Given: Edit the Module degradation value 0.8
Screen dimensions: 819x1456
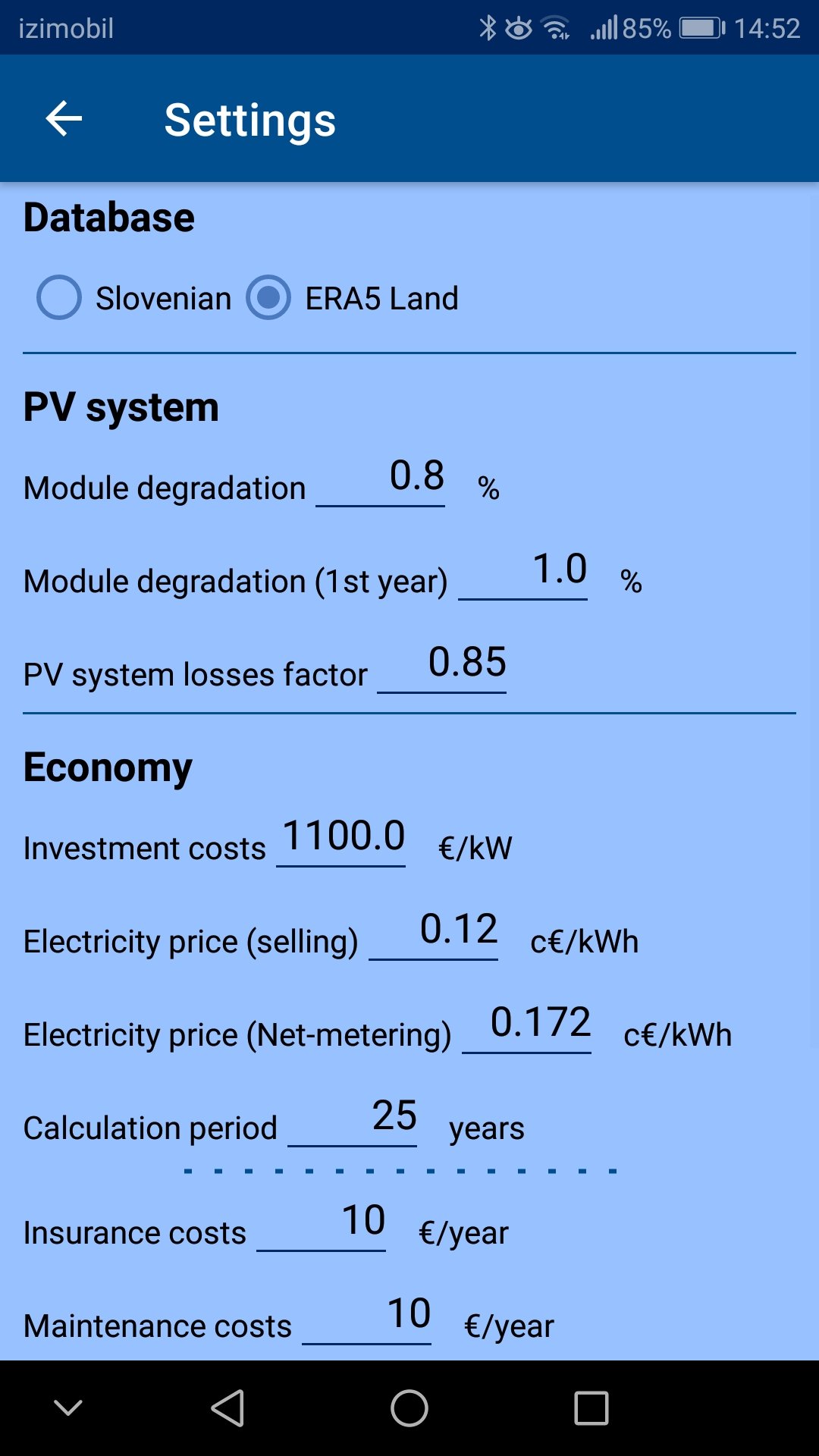Looking at the screenshot, I should (381, 479).
